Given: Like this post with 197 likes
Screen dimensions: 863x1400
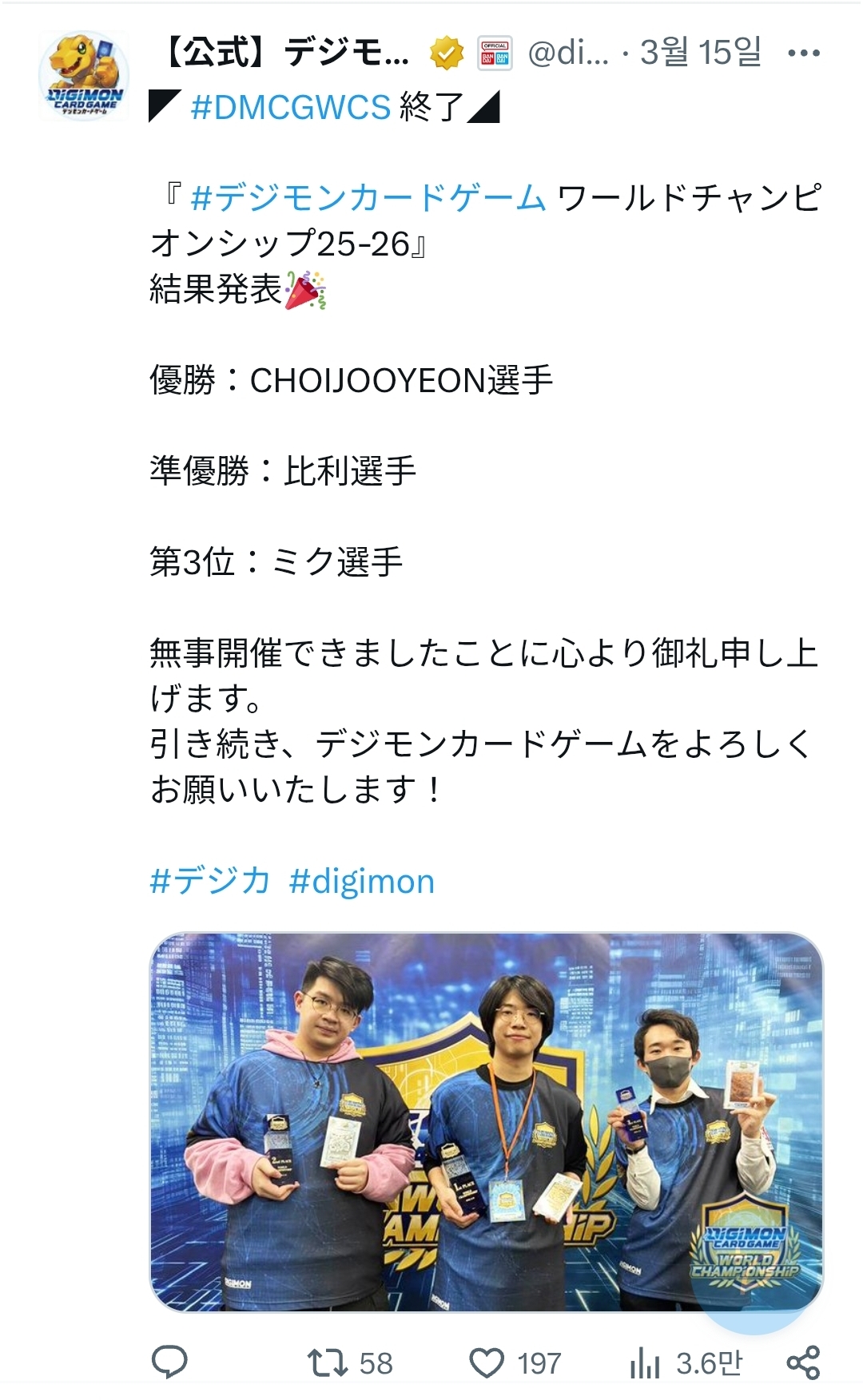Looking at the screenshot, I should (x=487, y=1362).
